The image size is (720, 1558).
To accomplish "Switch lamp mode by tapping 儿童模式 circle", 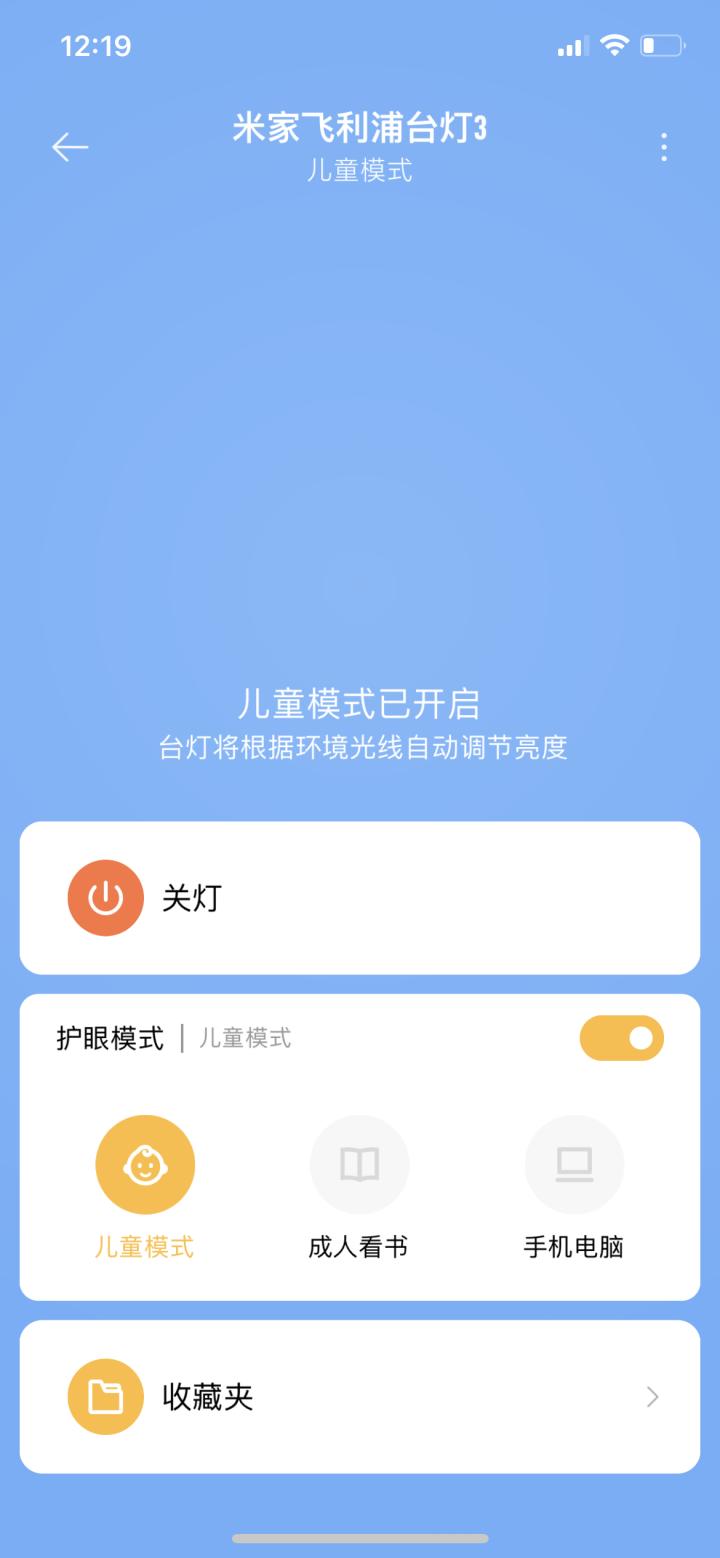I will 145,1163.
